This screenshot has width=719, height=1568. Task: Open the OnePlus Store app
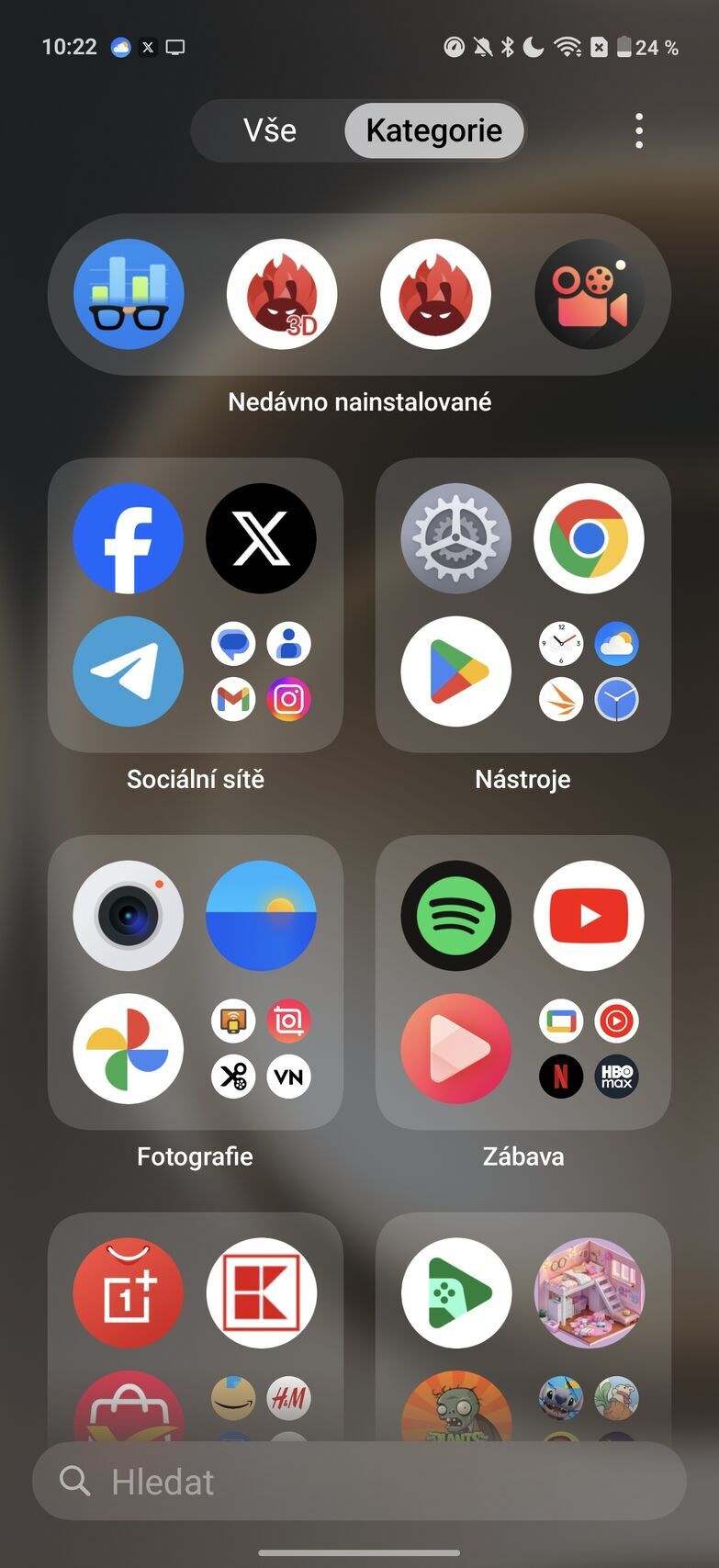pyautogui.click(x=129, y=1292)
